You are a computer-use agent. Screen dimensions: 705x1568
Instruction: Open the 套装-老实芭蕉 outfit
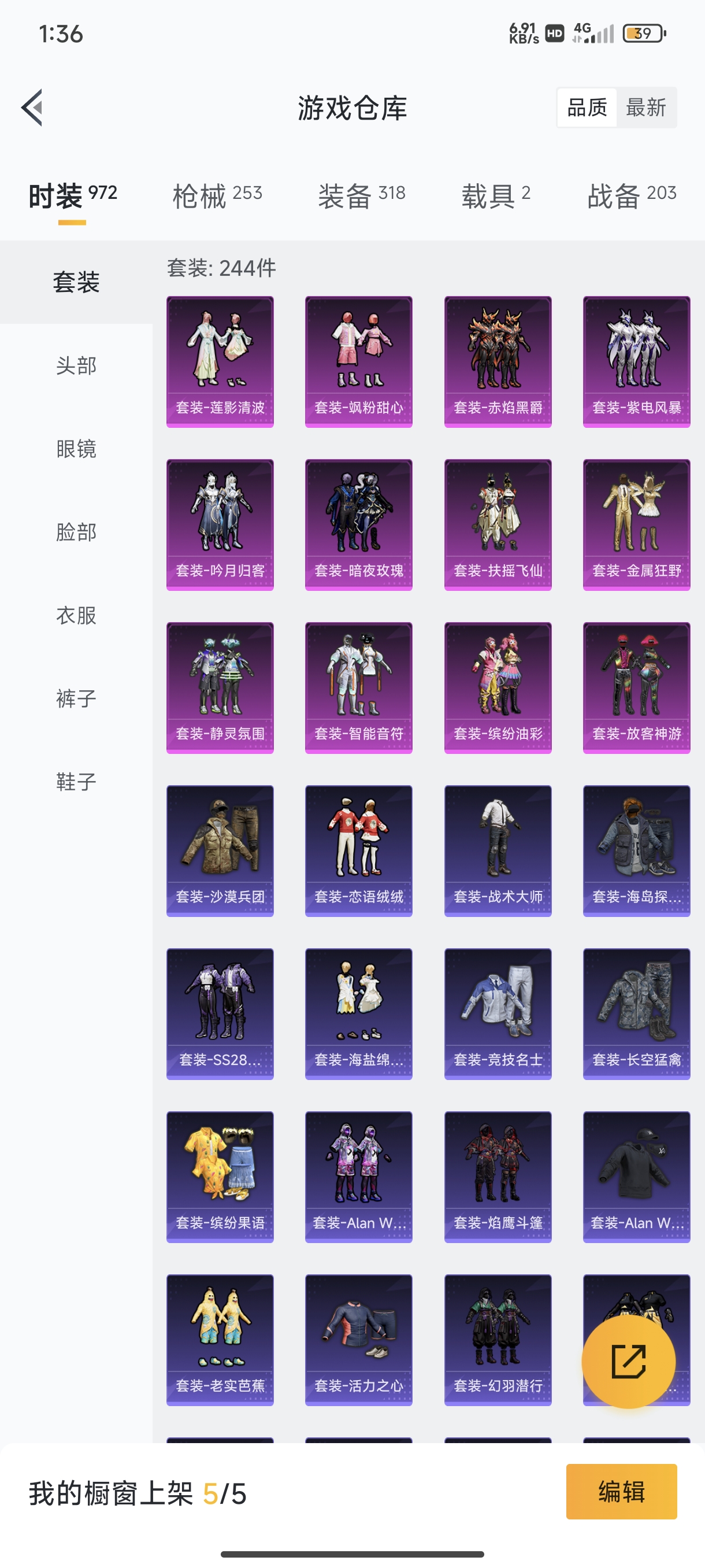(220, 1340)
